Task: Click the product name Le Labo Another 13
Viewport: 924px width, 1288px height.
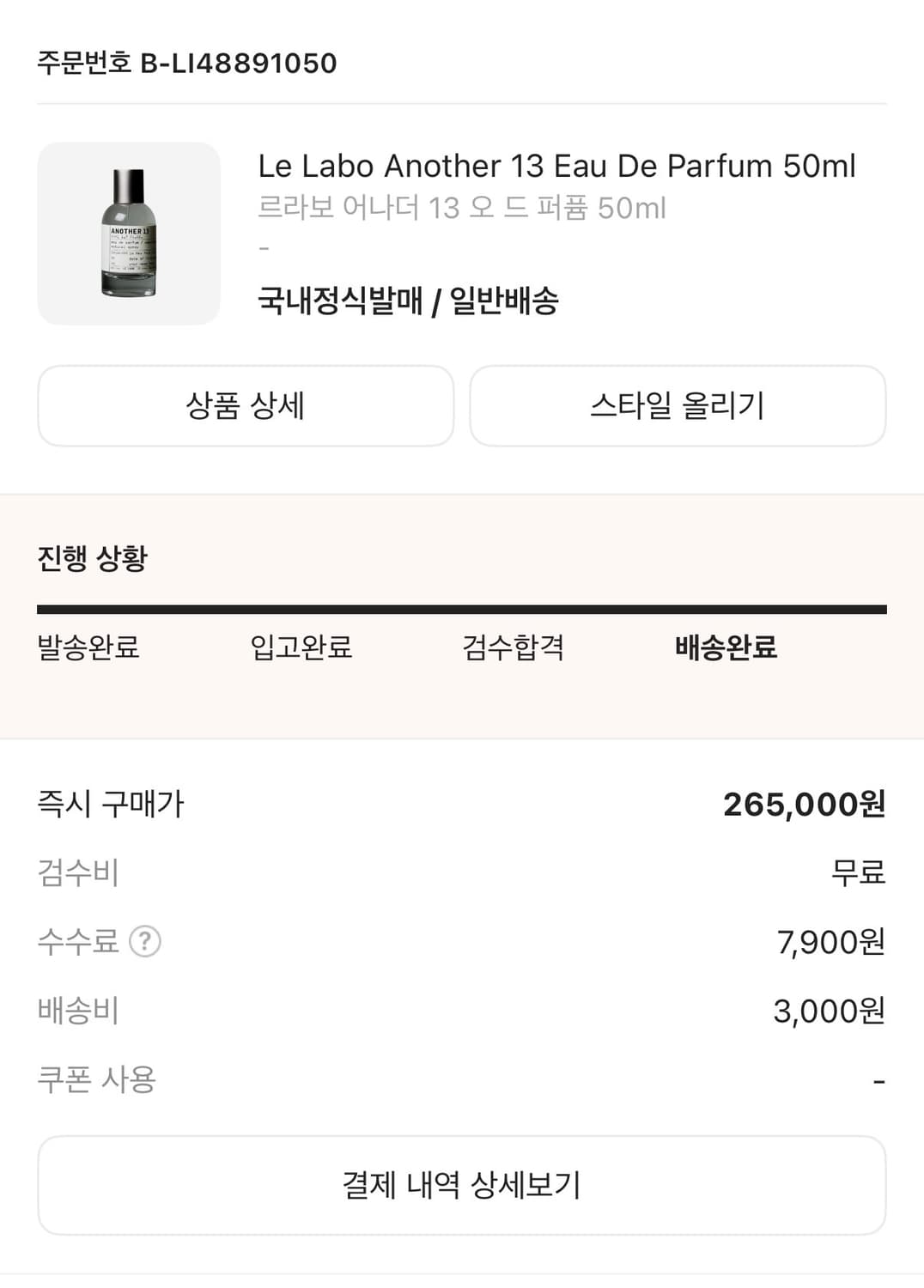Action: 557,165
